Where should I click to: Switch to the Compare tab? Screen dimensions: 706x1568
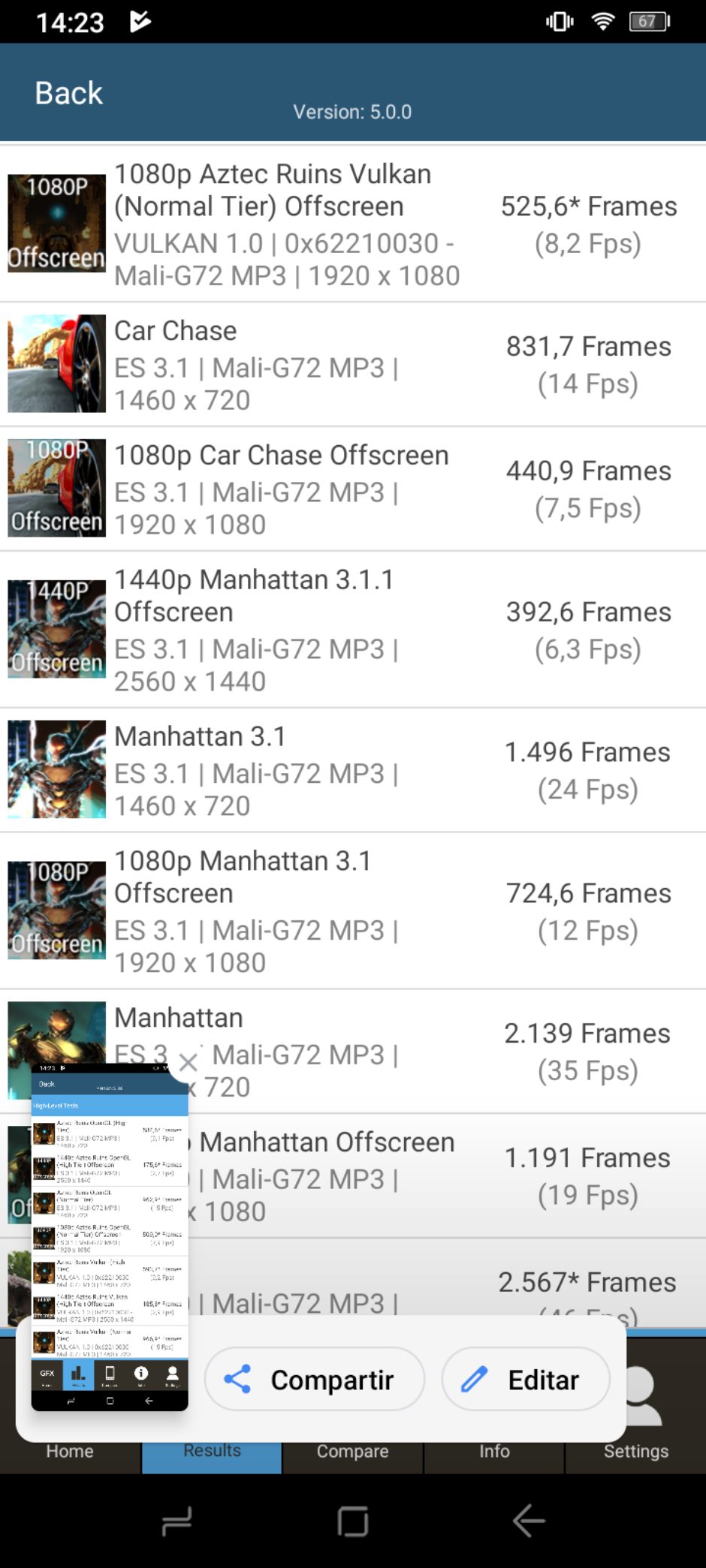[x=352, y=1451]
